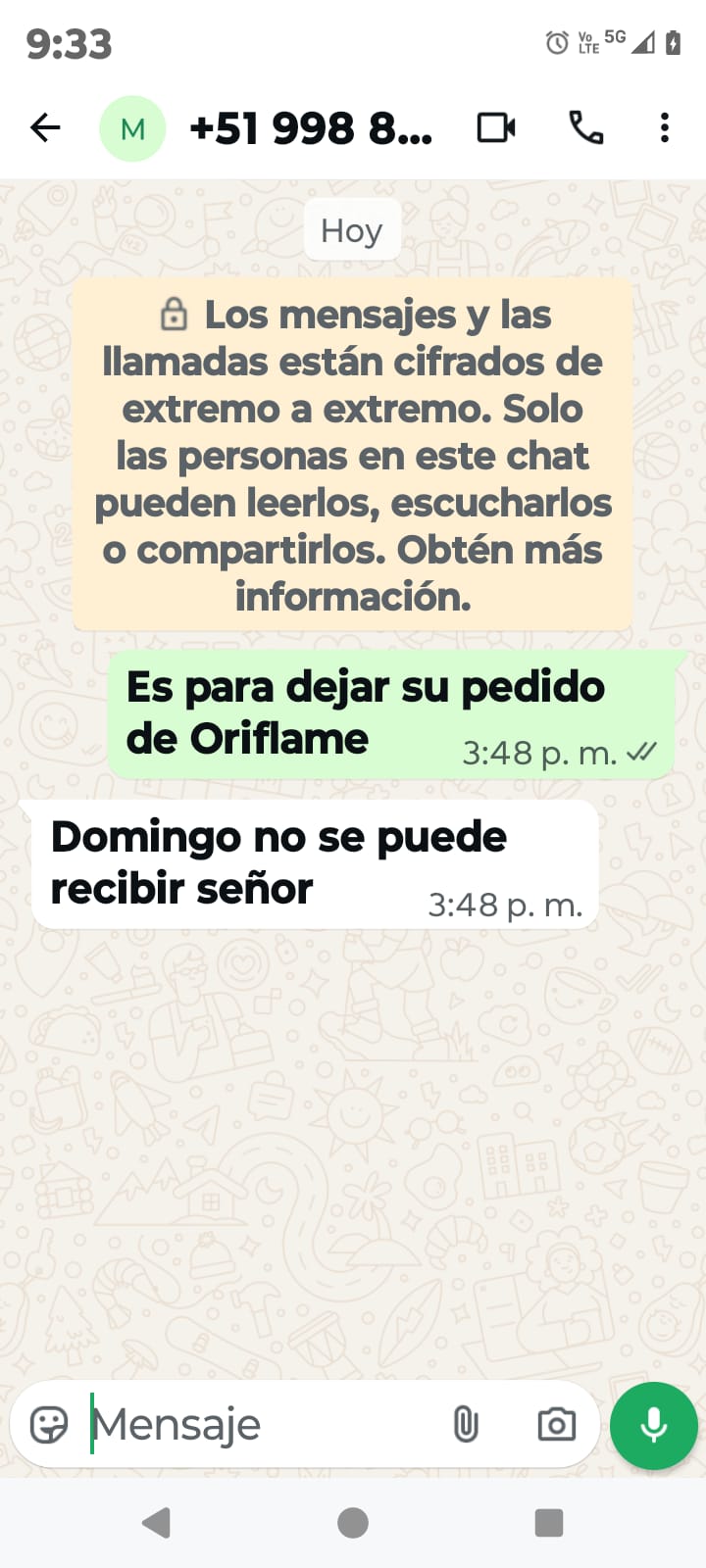Open the encryption info notice

click(353, 455)
